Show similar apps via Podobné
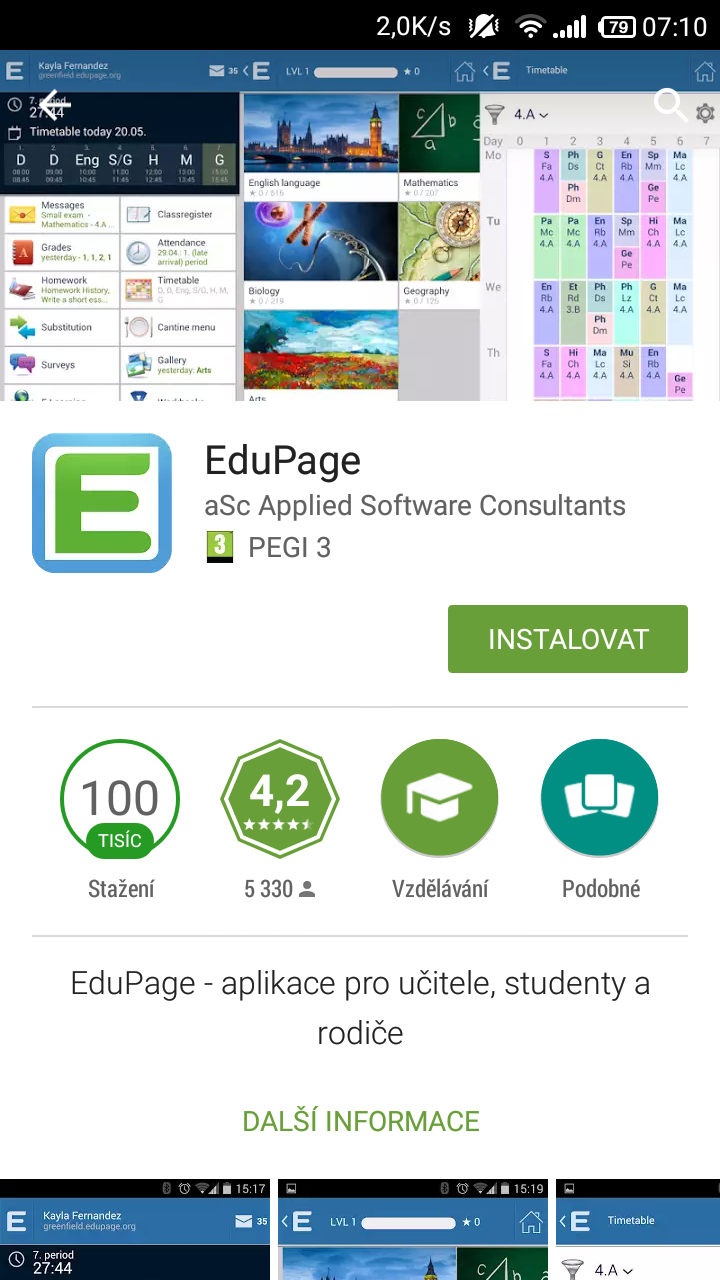The width and height of the screenshot is (720, 1280). coord(600,799)
